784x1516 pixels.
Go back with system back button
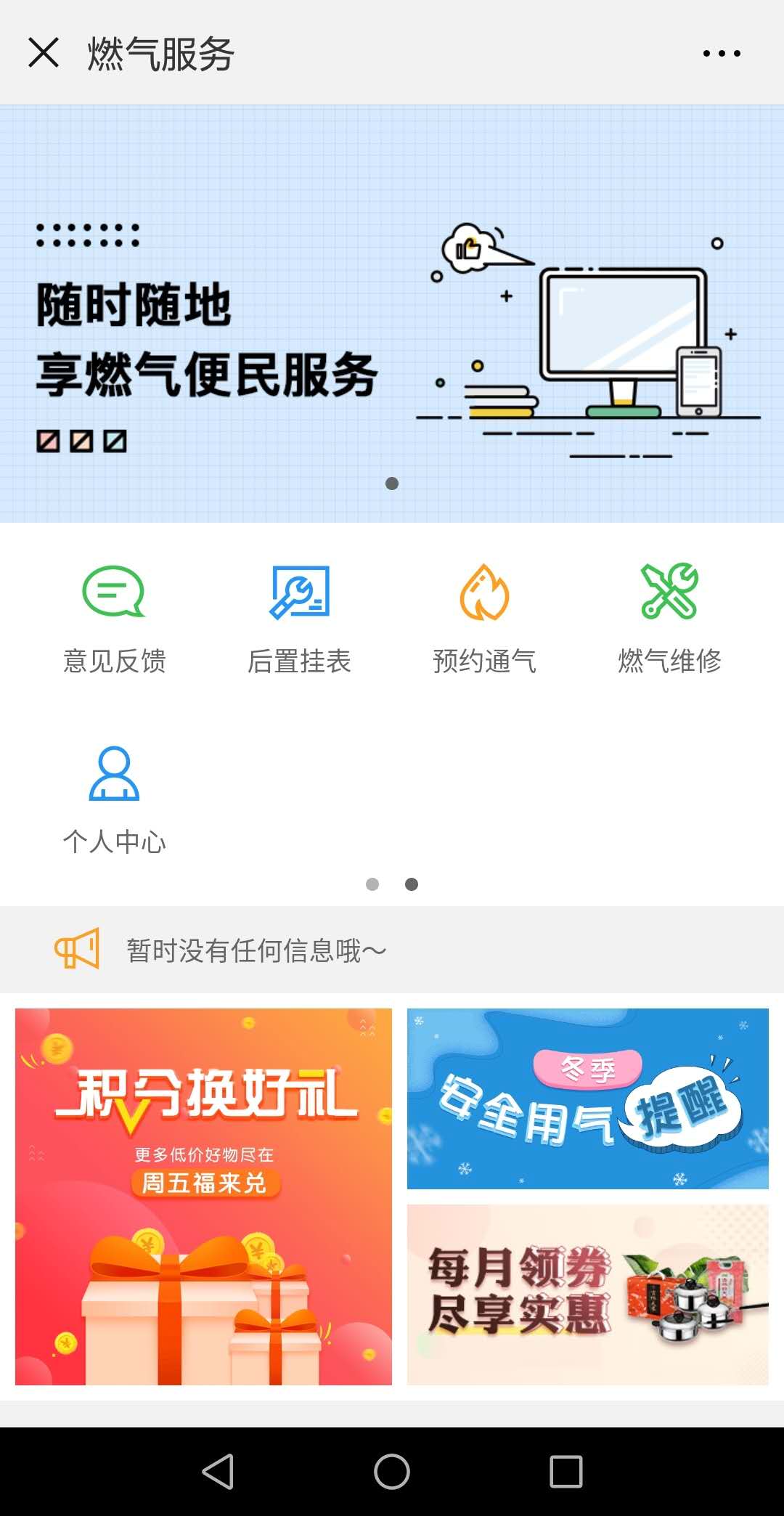pos(218,1472)
